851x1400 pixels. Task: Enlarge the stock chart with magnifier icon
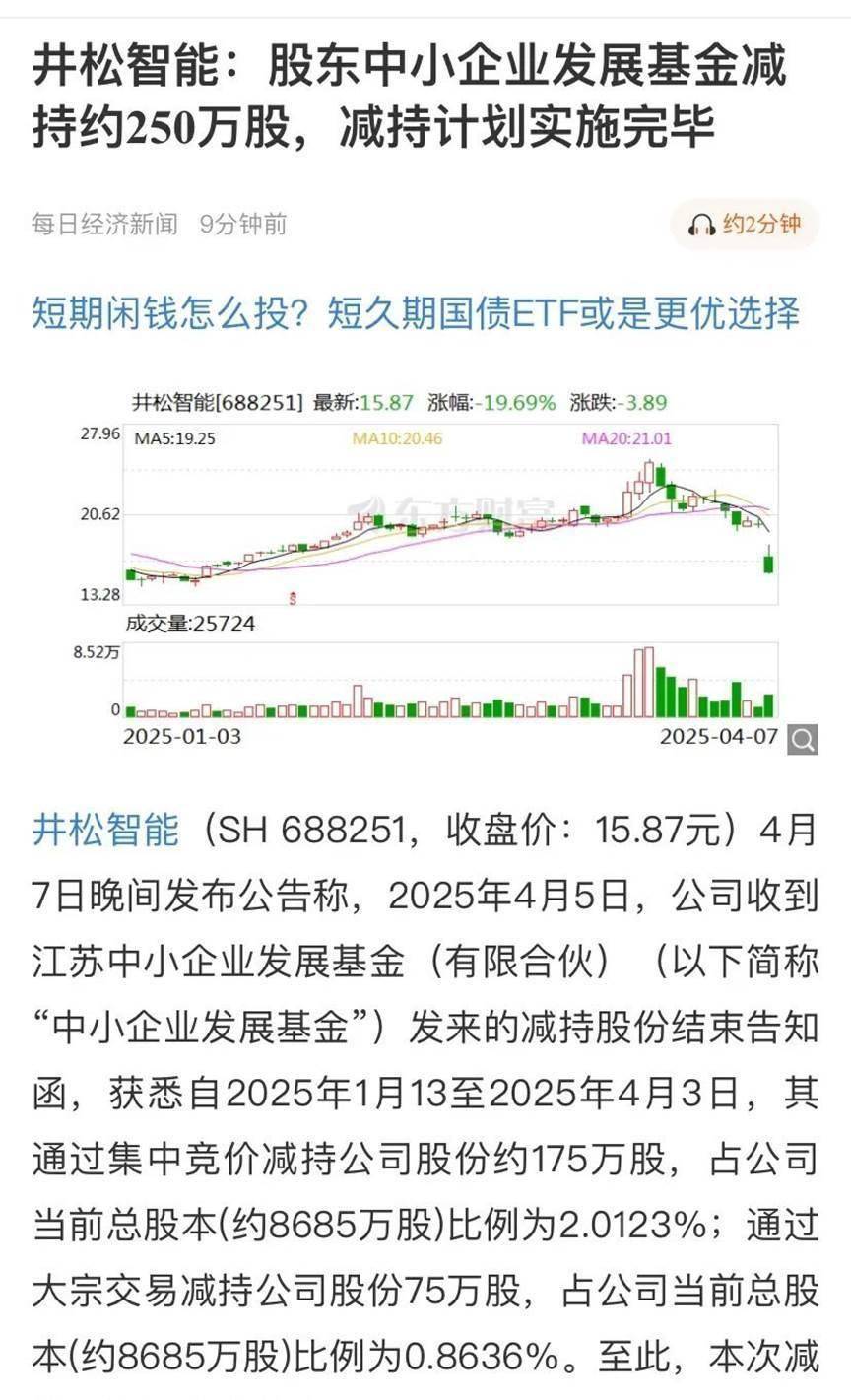tap(803, 739)
